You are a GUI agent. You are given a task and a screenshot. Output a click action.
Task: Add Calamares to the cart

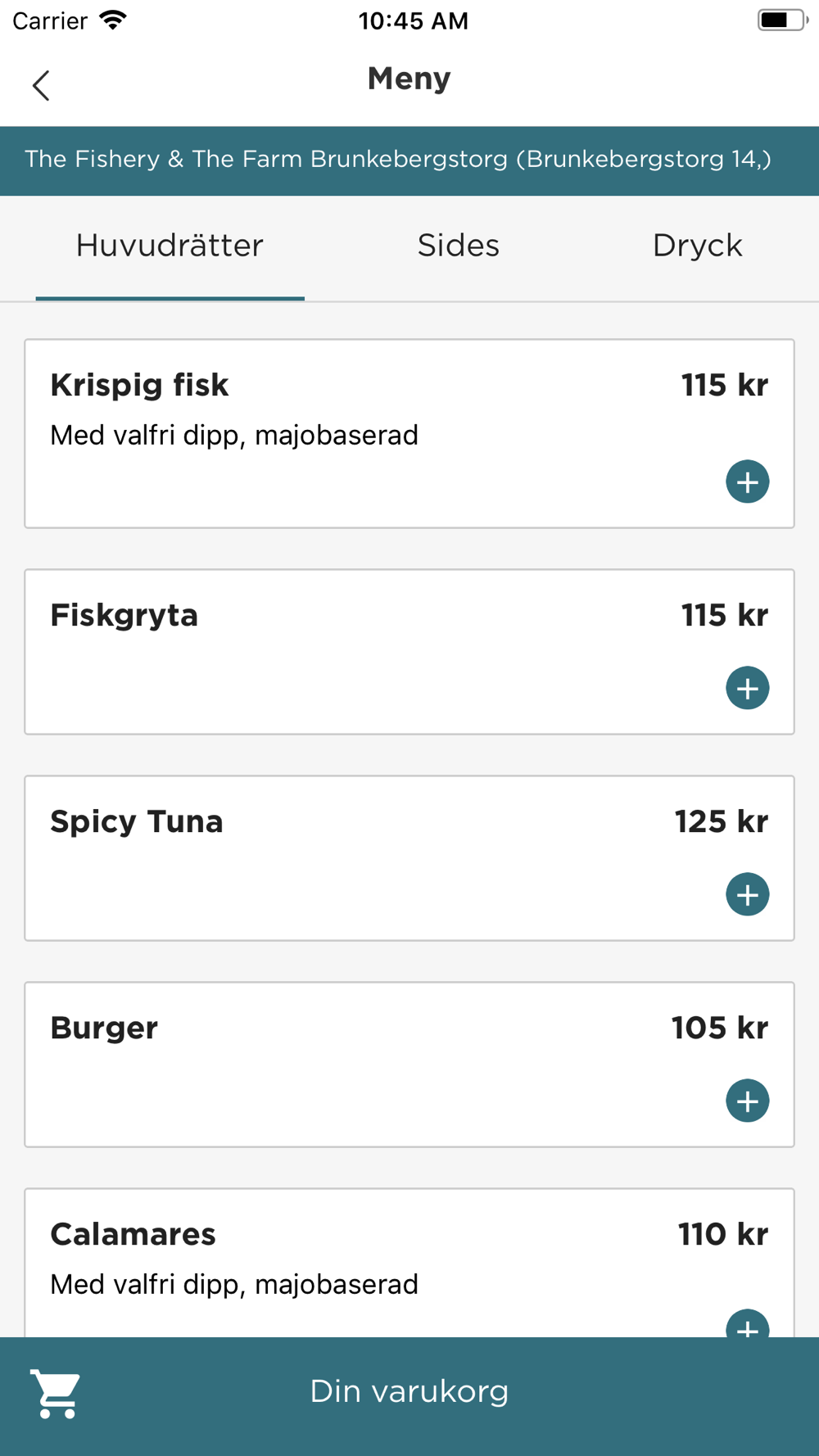pos(747,1325)
